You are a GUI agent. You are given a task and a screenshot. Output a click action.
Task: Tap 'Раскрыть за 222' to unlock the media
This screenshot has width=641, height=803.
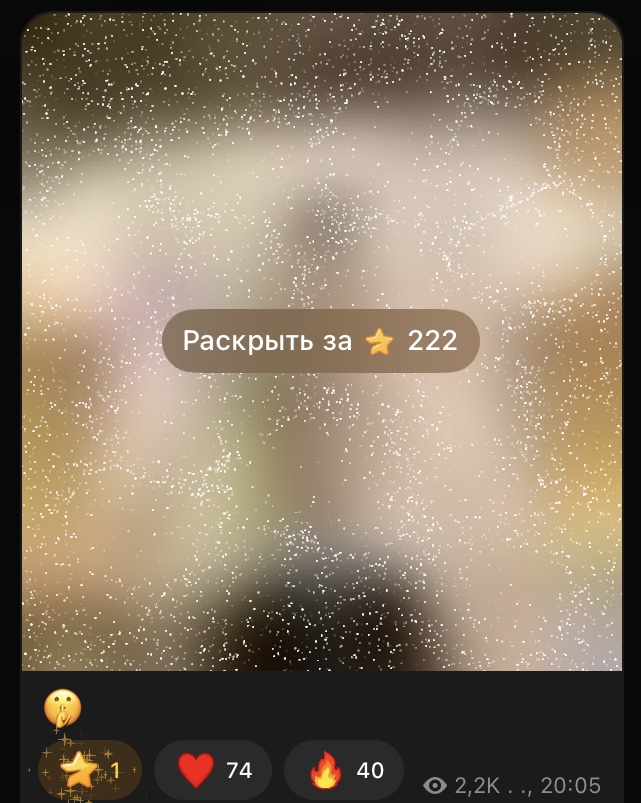tap(320, 341)
